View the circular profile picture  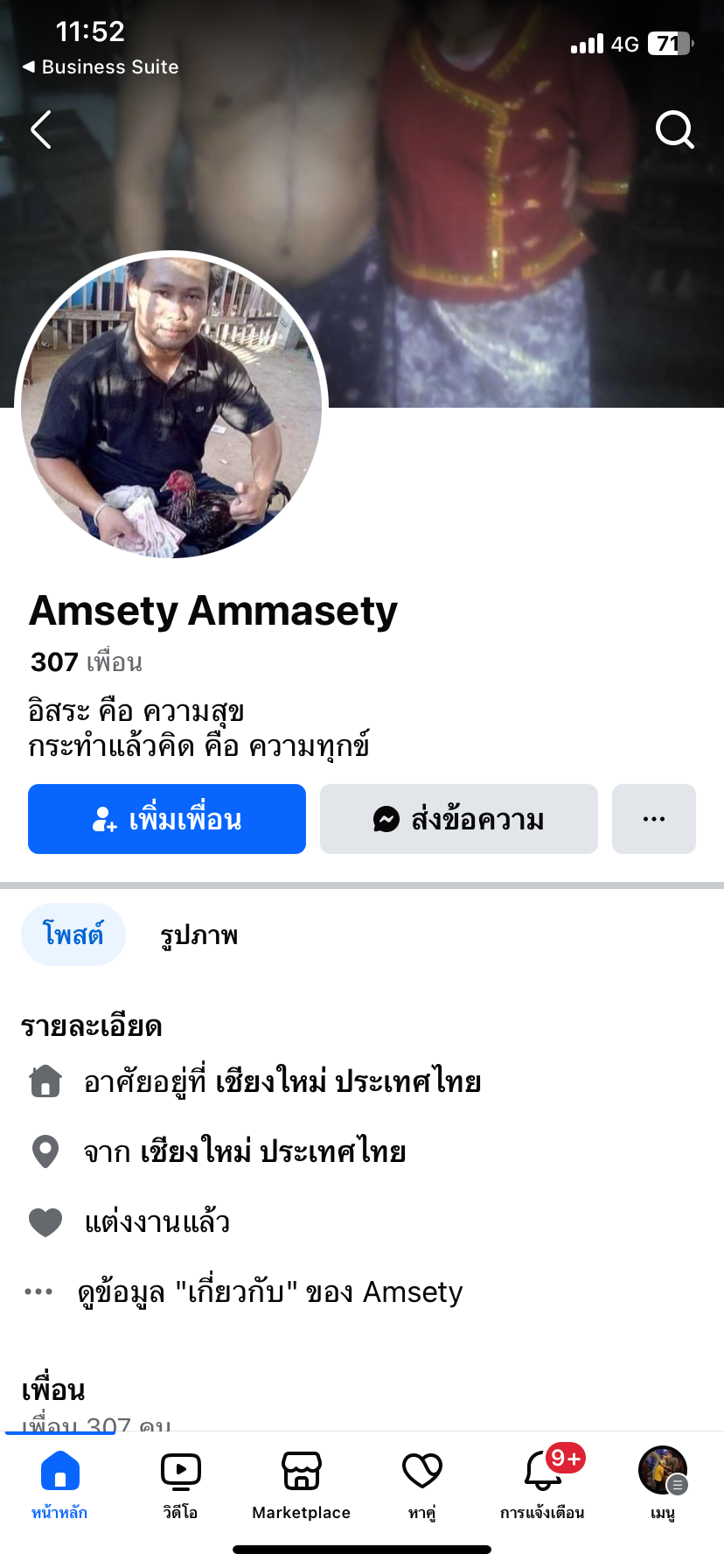pyautogui.click(x=171, y=406)
